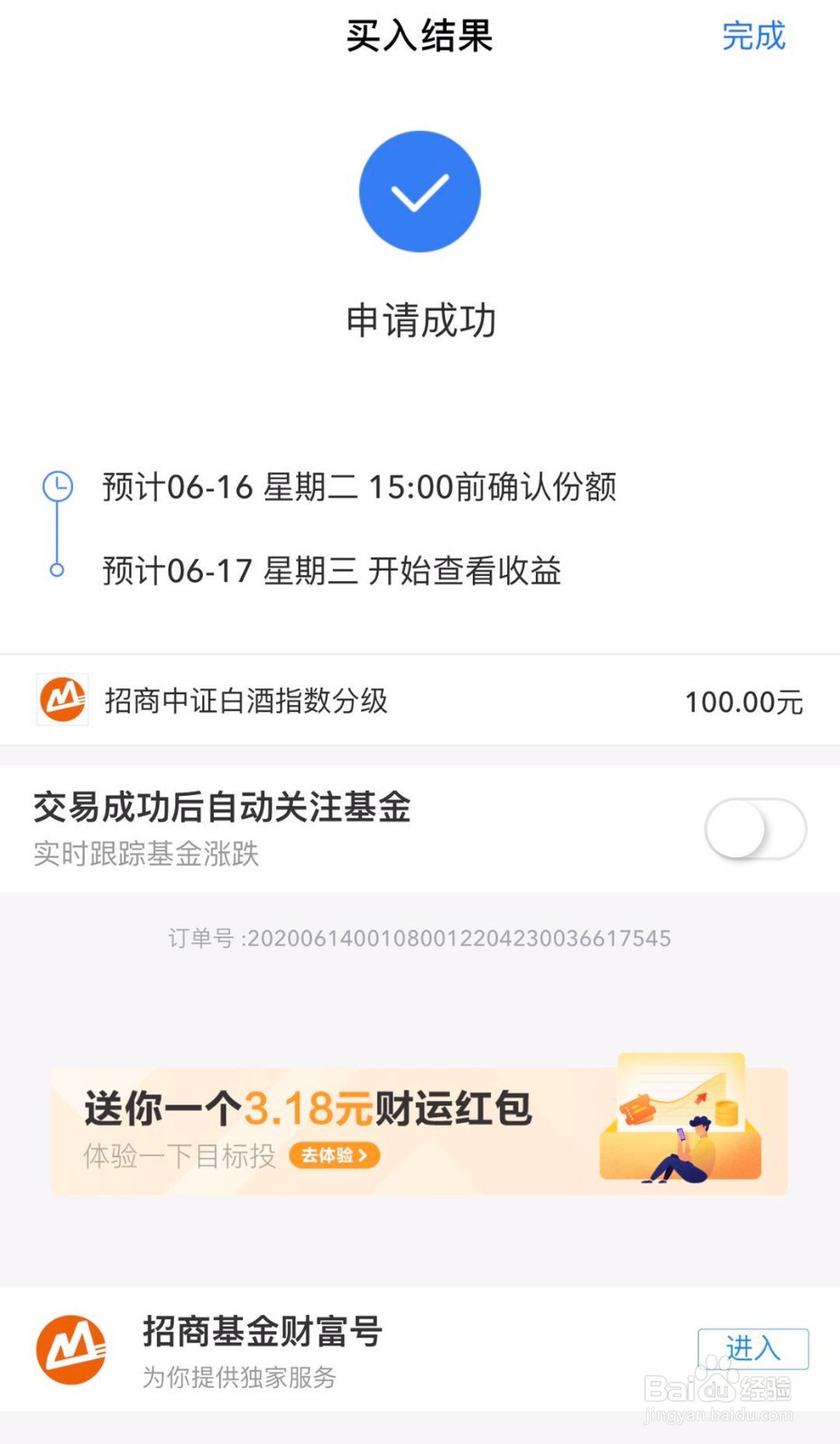Tap the coin illustration inside the promotion banner
Viewport: 840px width, 1444px height.
click(725, 1115)
